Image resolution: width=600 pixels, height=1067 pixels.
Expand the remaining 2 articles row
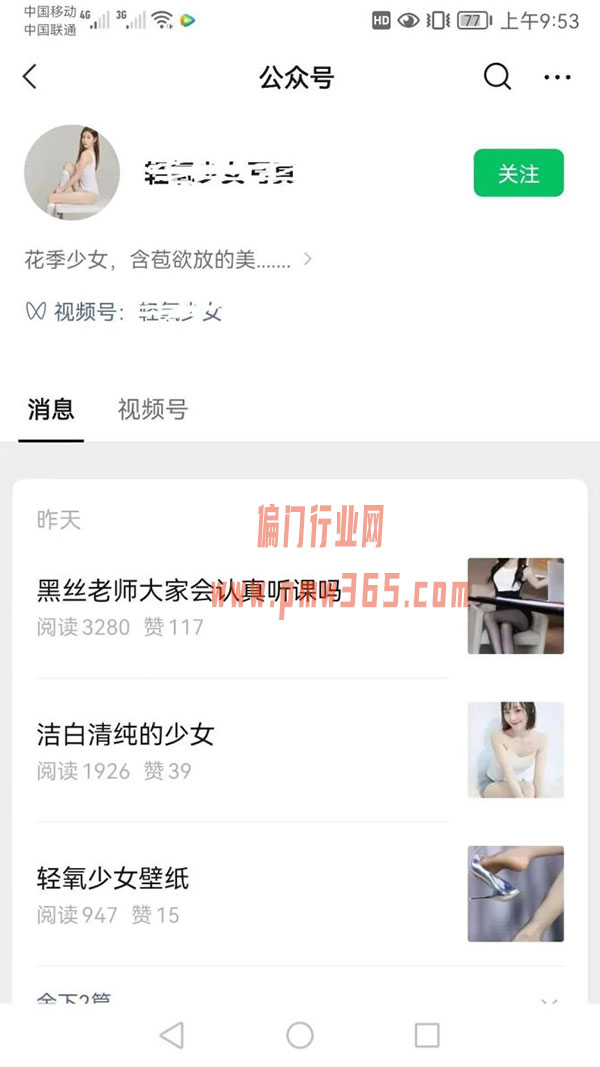[300, 996]
